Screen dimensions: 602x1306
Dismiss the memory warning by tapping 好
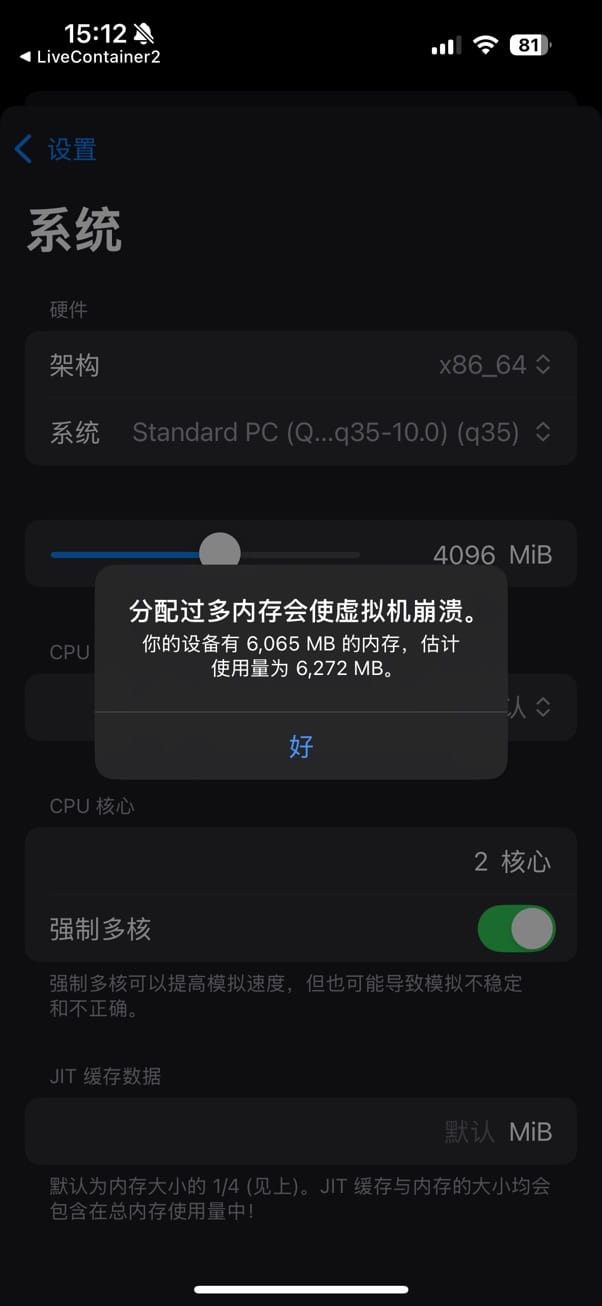(x=301, y=746)
